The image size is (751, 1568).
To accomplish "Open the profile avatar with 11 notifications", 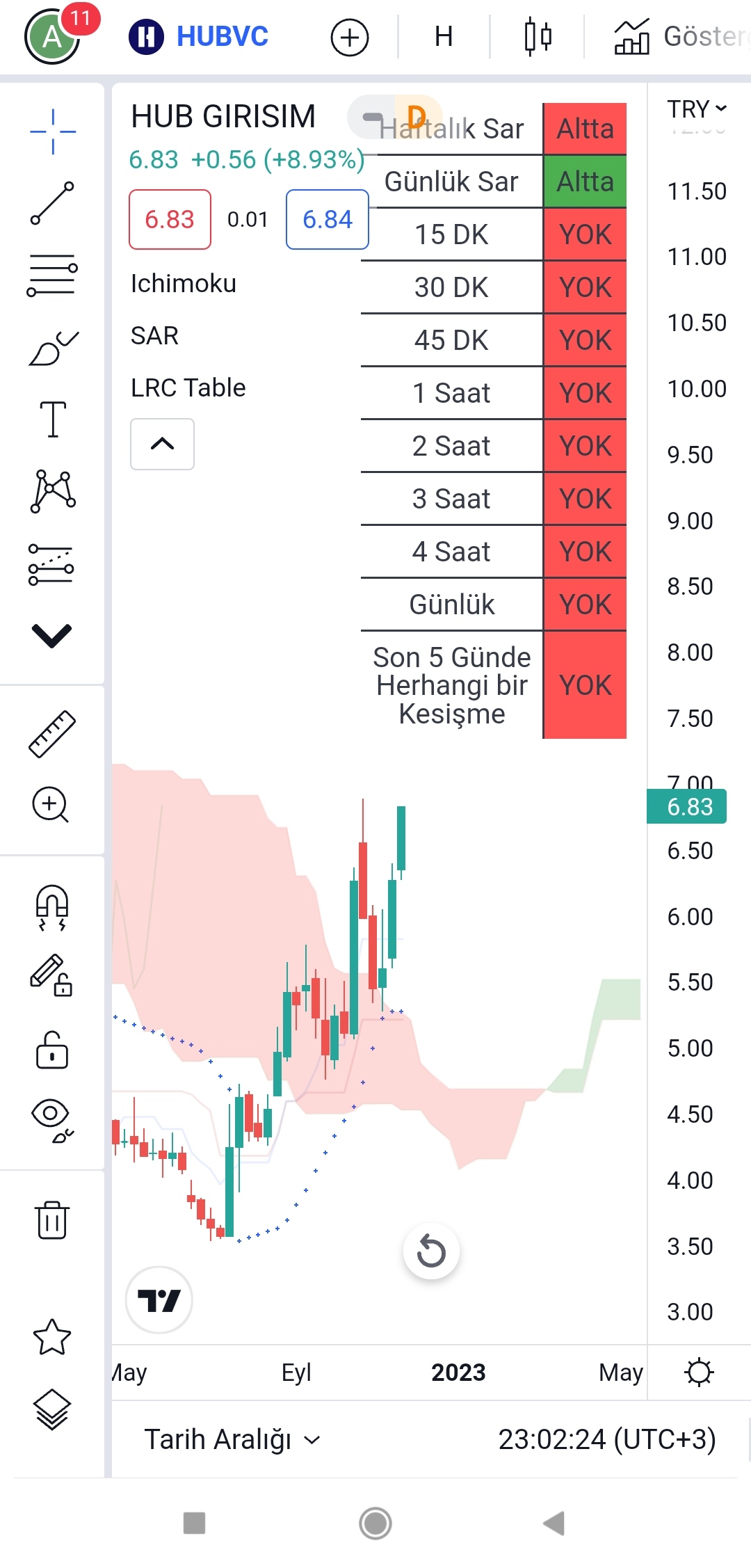I will coord(53,36).
